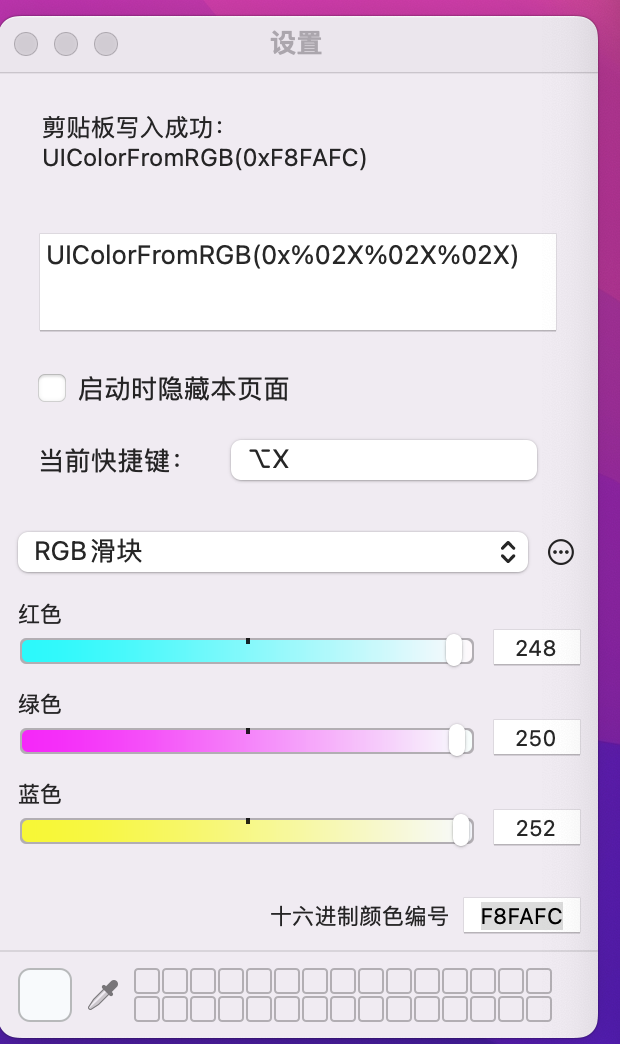Enable the 启动时隐藏本页面 checkbox
Image resolution: width=620 pixels, height=1044 pixels.
coord(52,388)
